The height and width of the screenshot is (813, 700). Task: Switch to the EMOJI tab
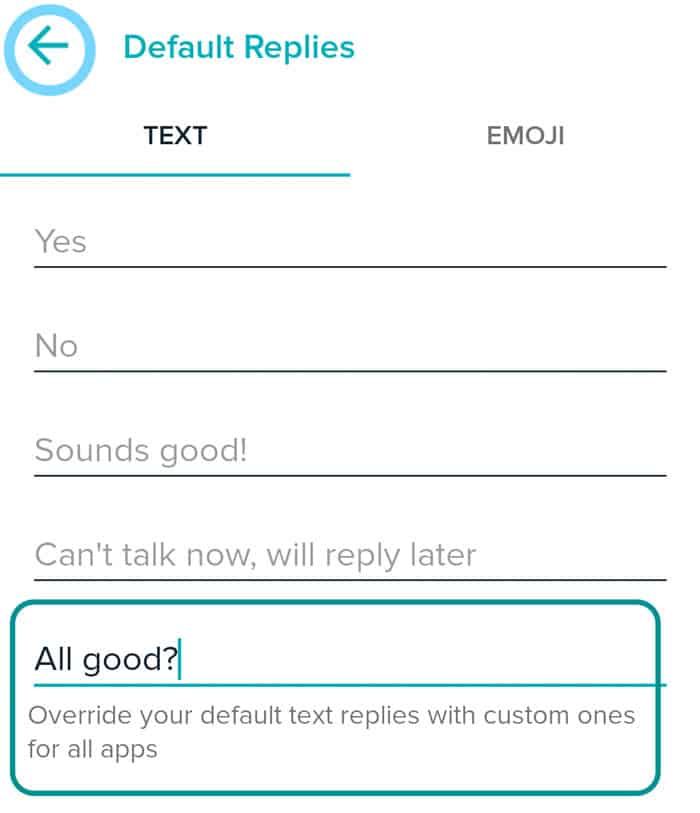525,136
